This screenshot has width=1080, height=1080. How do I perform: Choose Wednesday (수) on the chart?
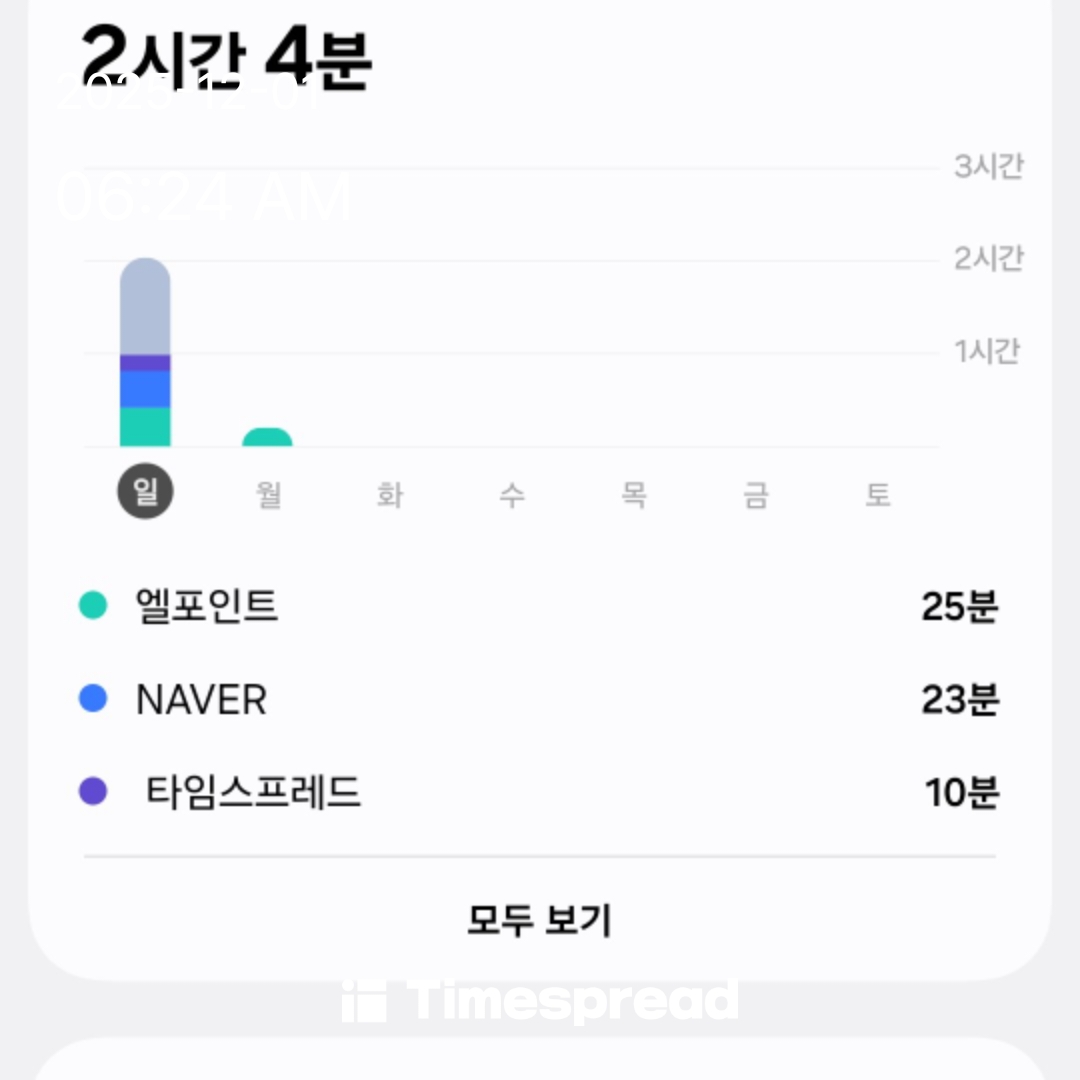512,494
